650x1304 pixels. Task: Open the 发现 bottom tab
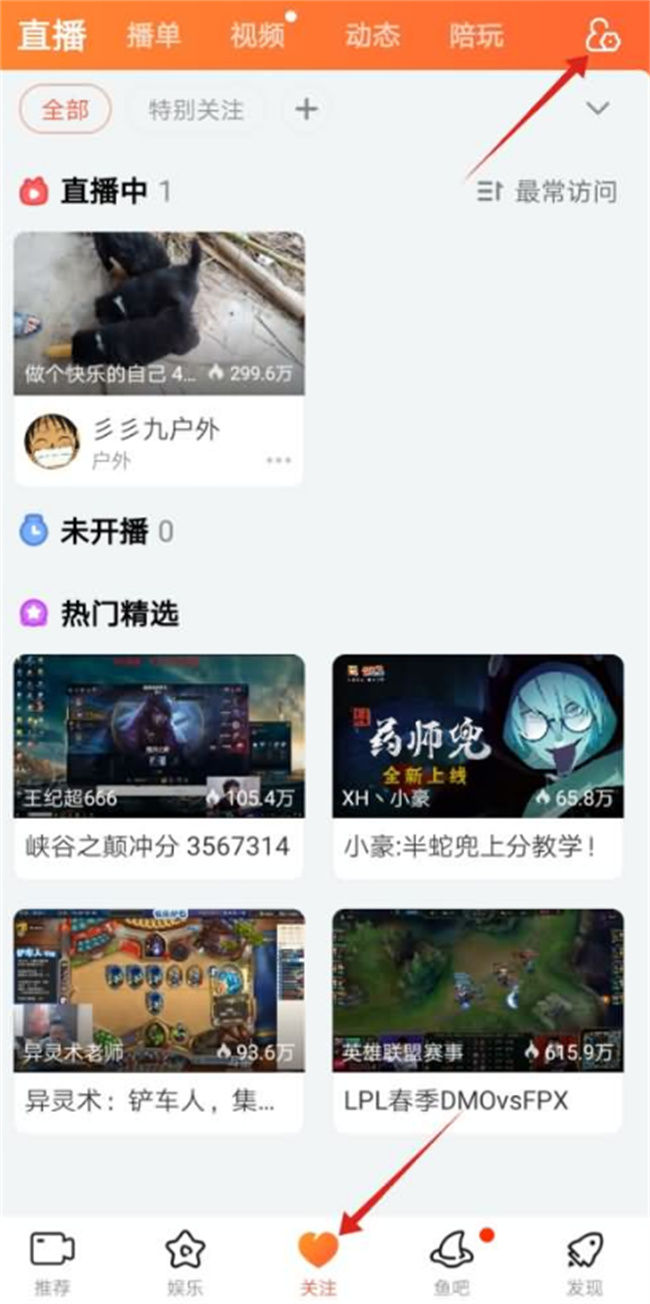pos(585,1262)
